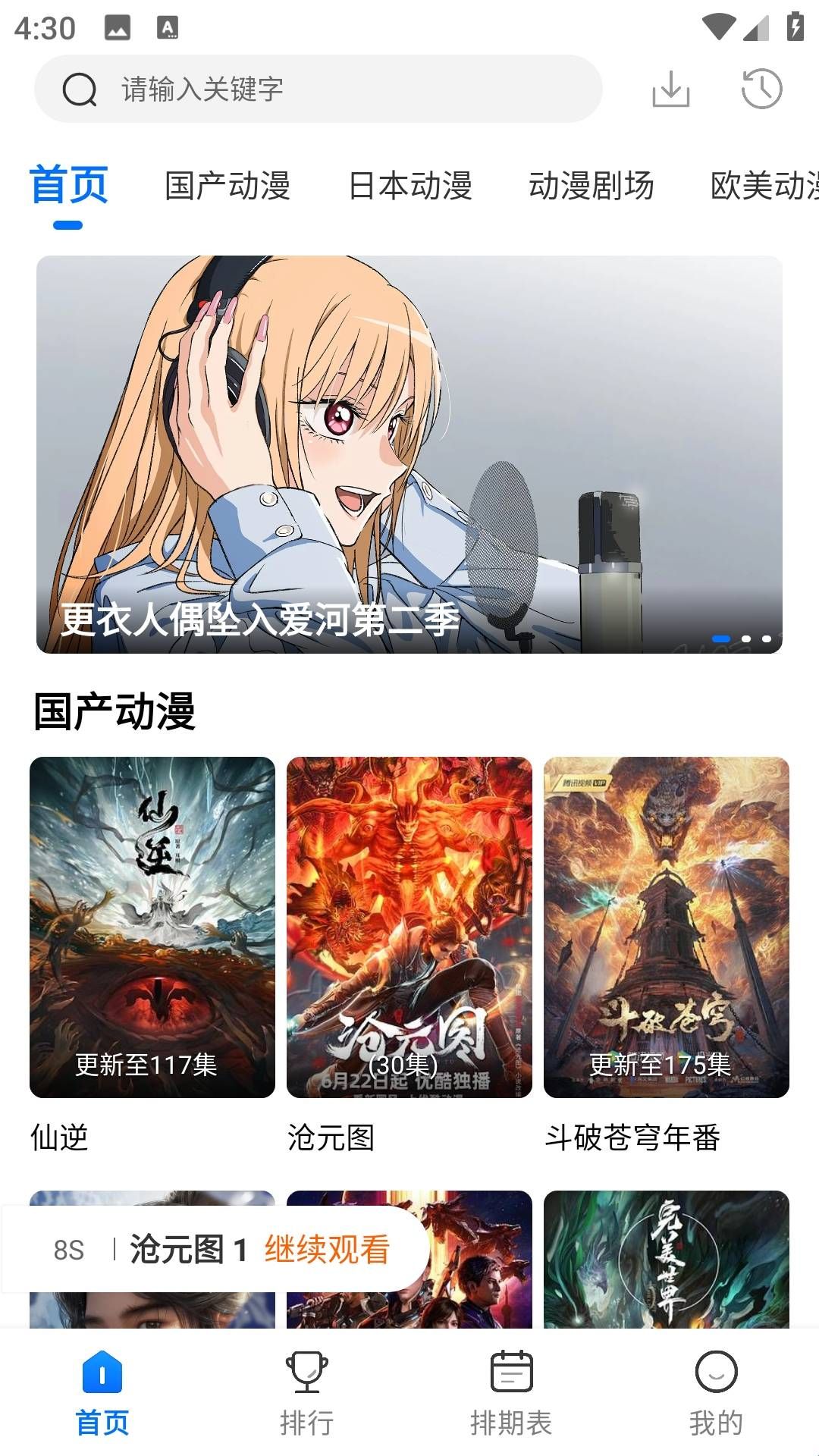Expand the 国产动漫 section header
Screen dimensions: 819x1456
114,708
